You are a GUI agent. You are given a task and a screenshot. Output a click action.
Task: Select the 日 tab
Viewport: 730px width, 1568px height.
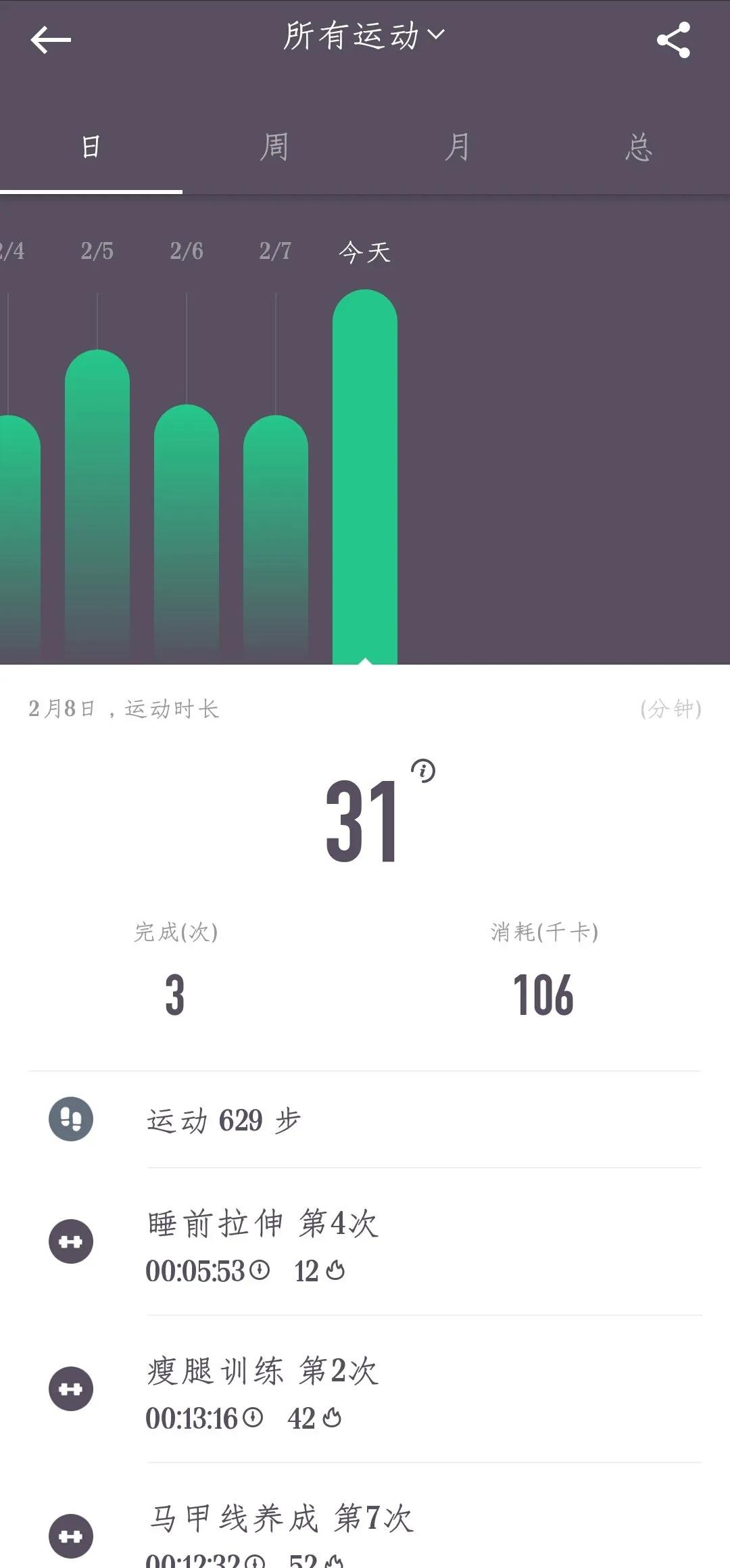91,147
